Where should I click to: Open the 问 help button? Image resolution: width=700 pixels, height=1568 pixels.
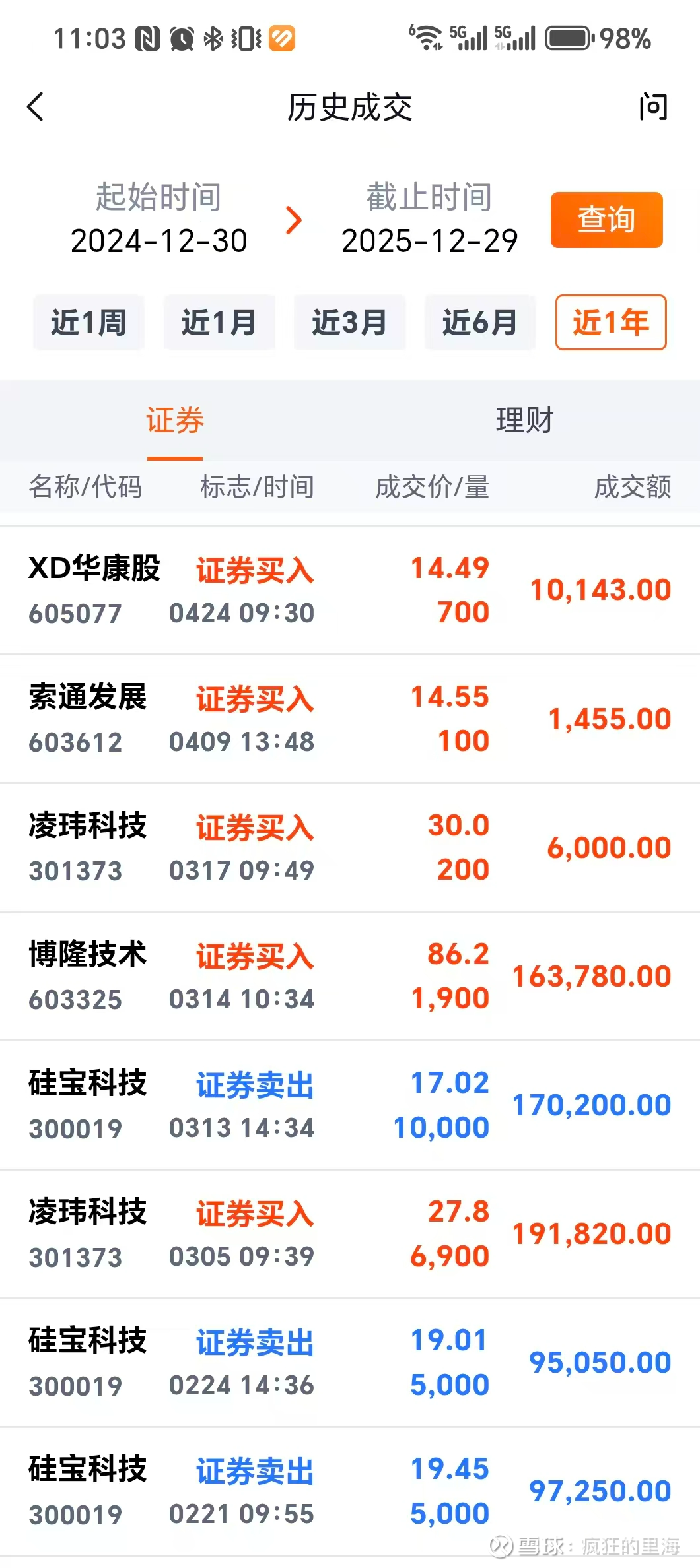(652, 107)
